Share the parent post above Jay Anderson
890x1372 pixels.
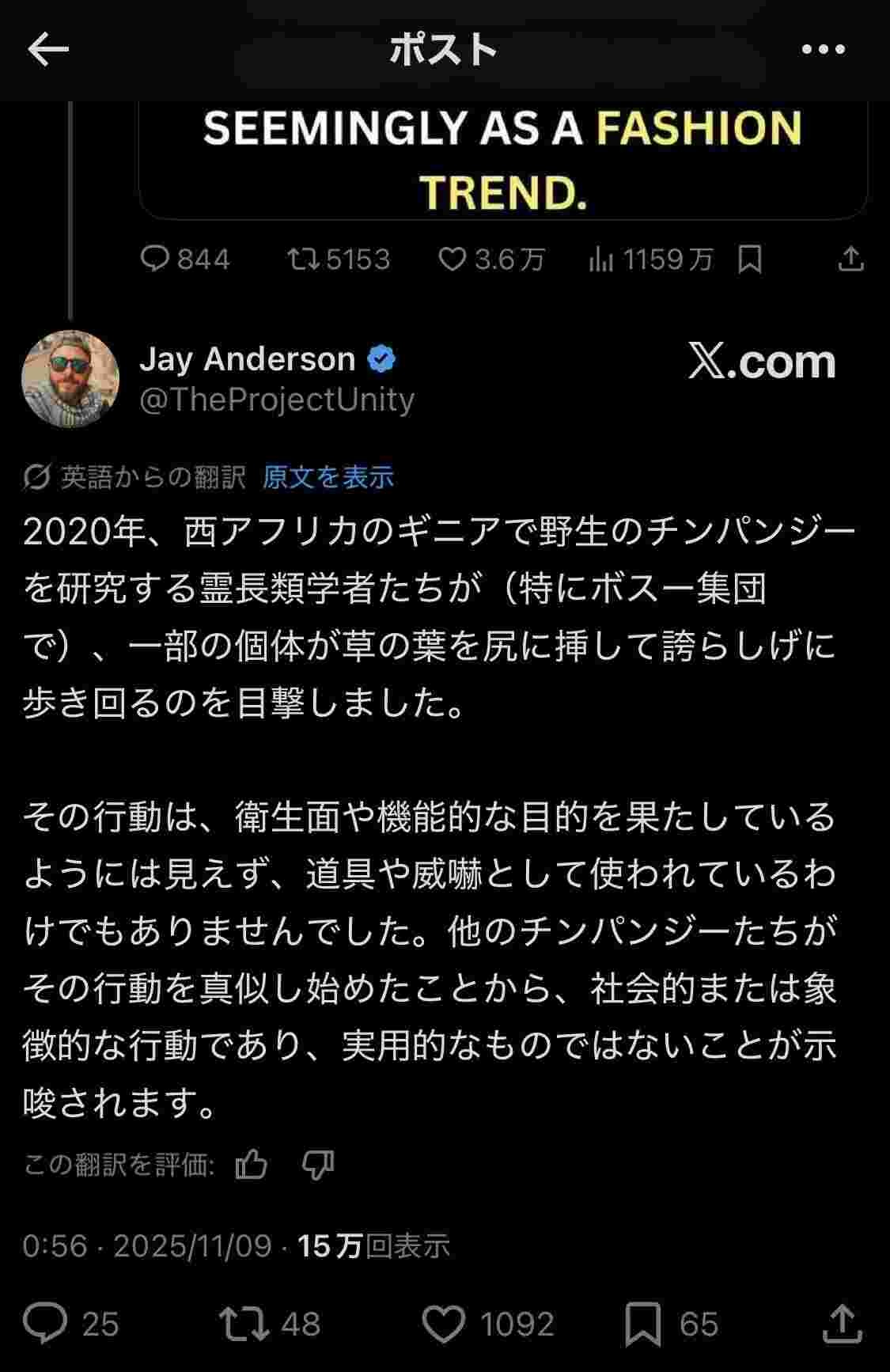pyautogui.click(x=850, y=259)
